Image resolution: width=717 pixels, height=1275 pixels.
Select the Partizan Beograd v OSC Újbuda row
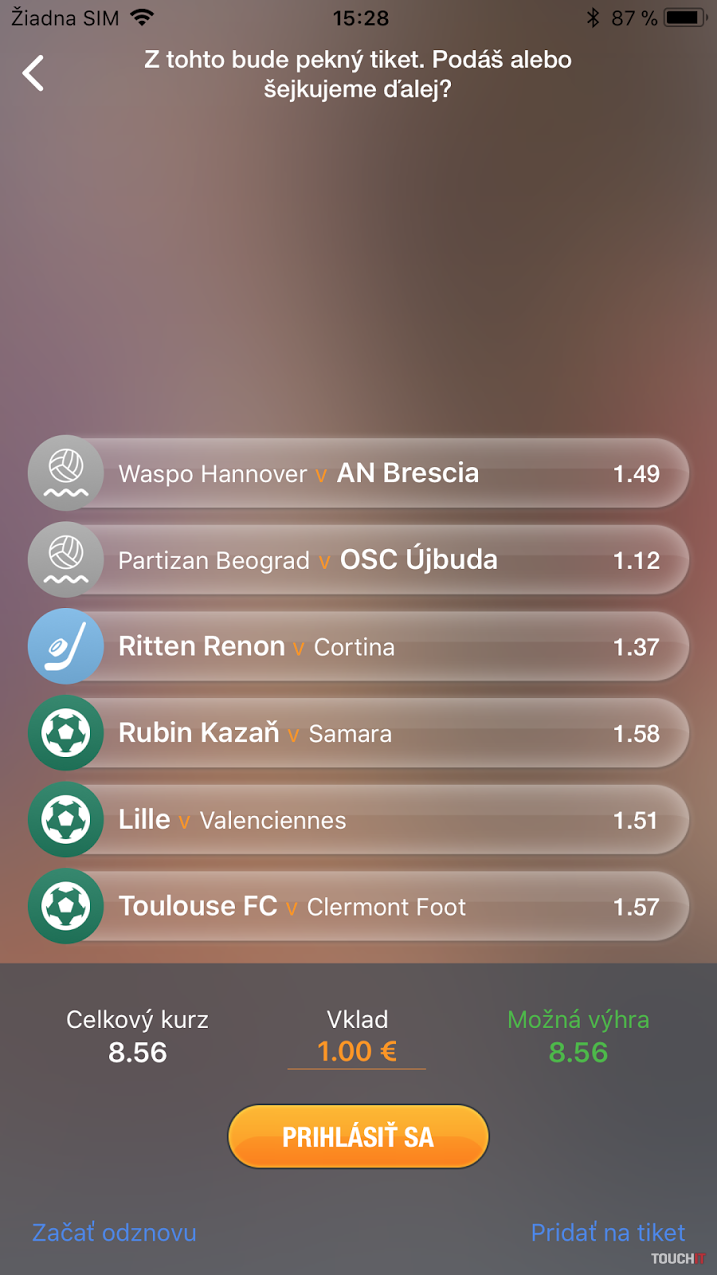360,560
